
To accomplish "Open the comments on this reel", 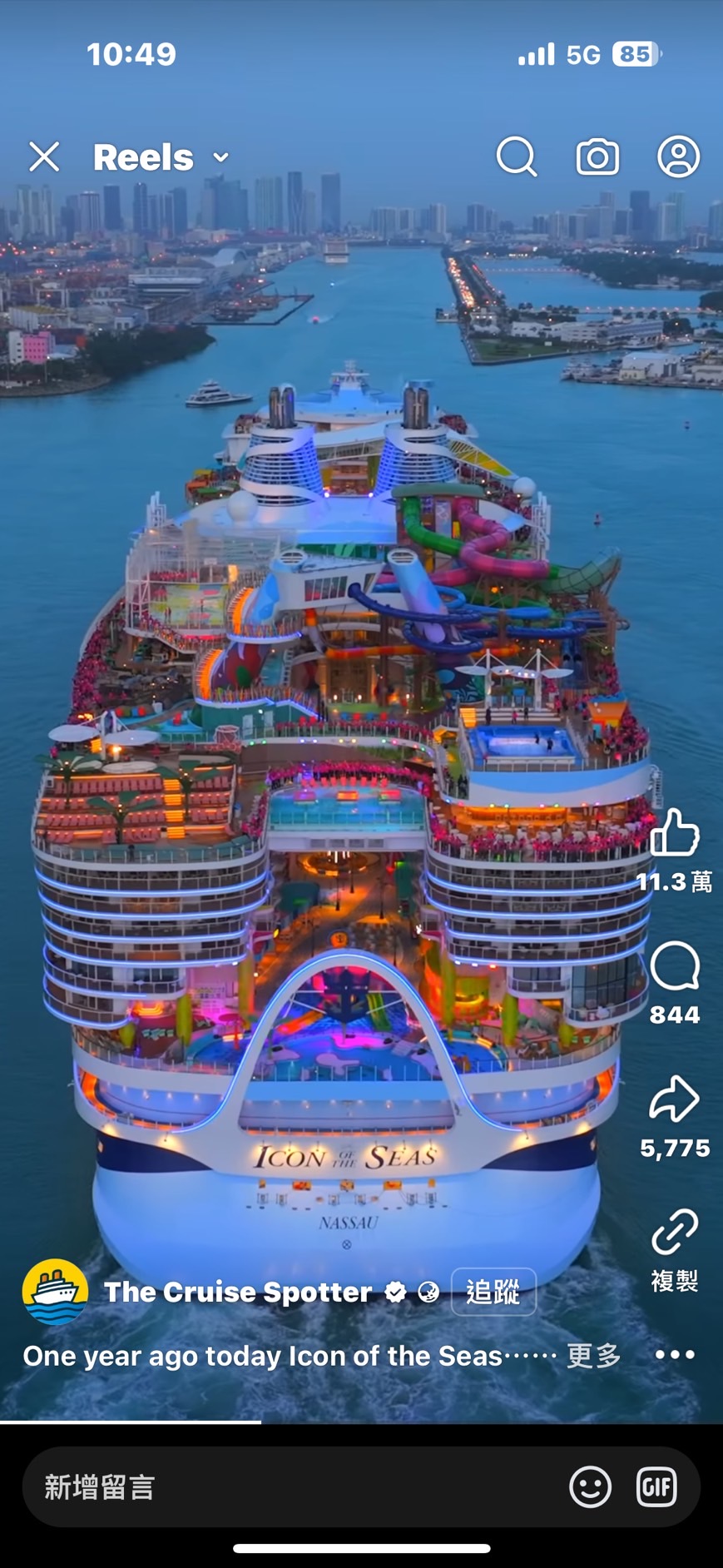I will coord(674,966).
